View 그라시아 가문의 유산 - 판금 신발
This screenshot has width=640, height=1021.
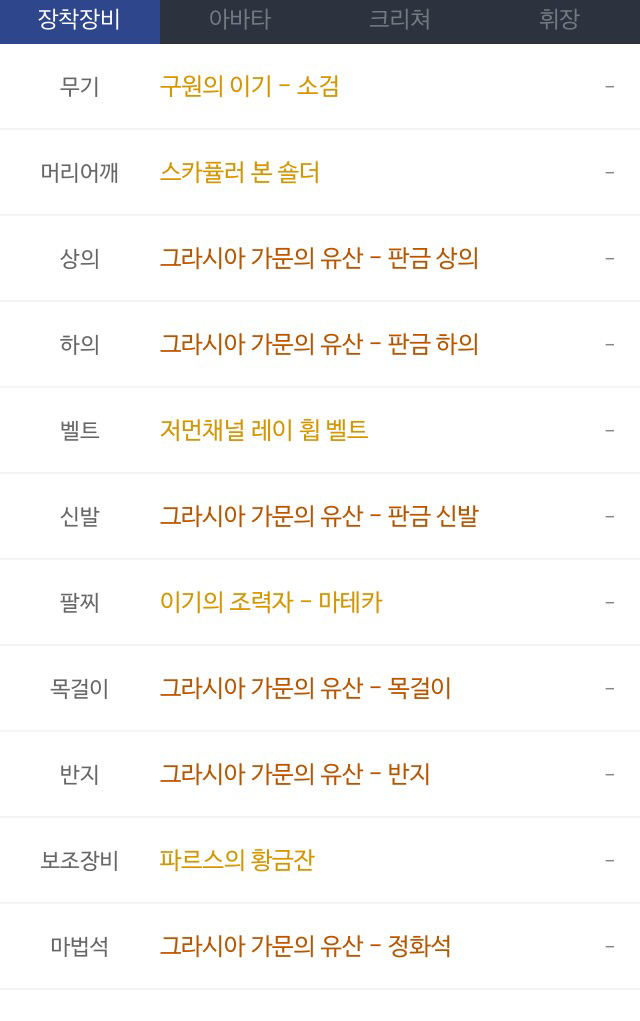(x=319, y=517)
